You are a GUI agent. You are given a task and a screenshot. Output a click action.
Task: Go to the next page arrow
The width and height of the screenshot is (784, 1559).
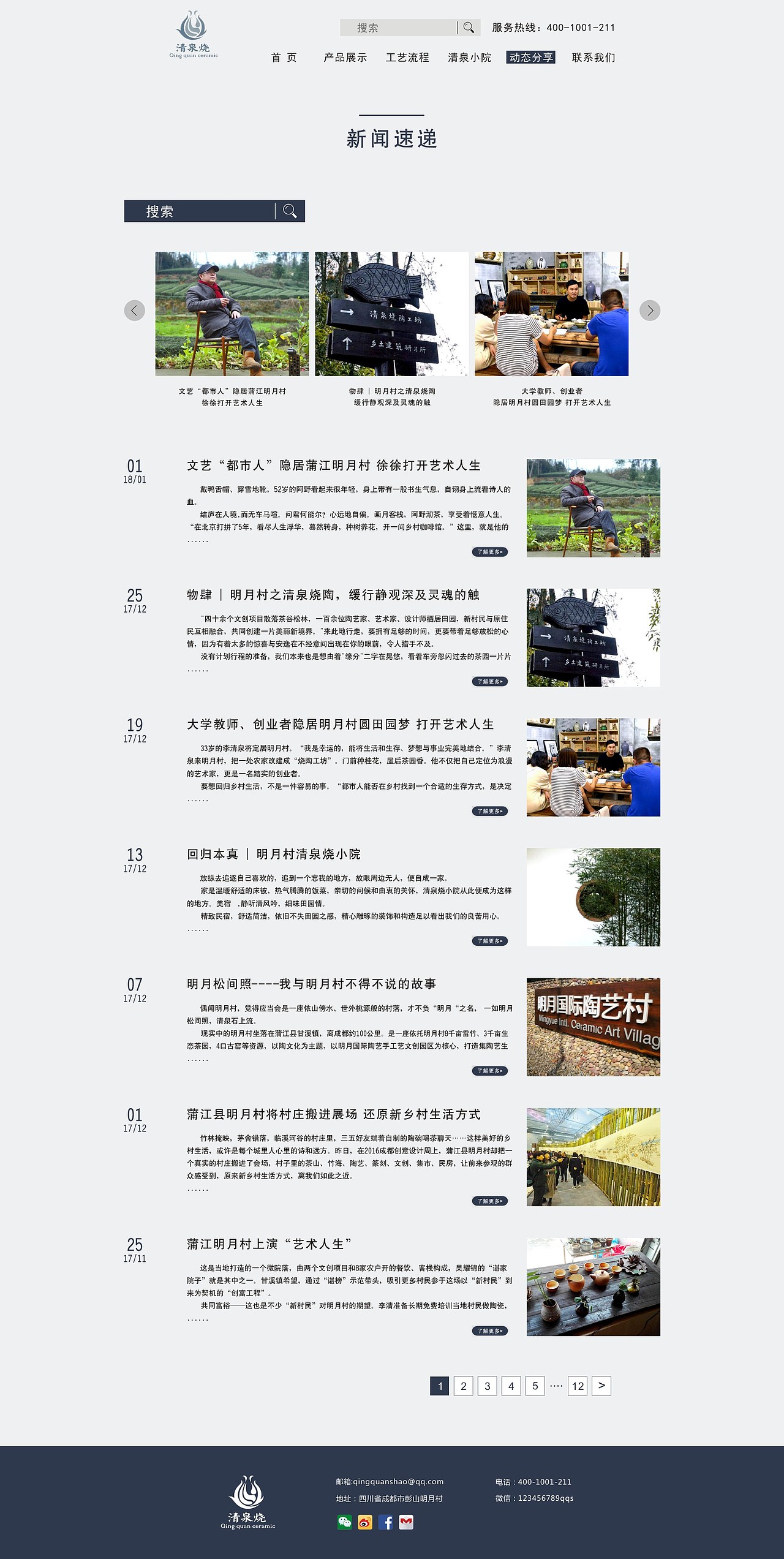601,1386
